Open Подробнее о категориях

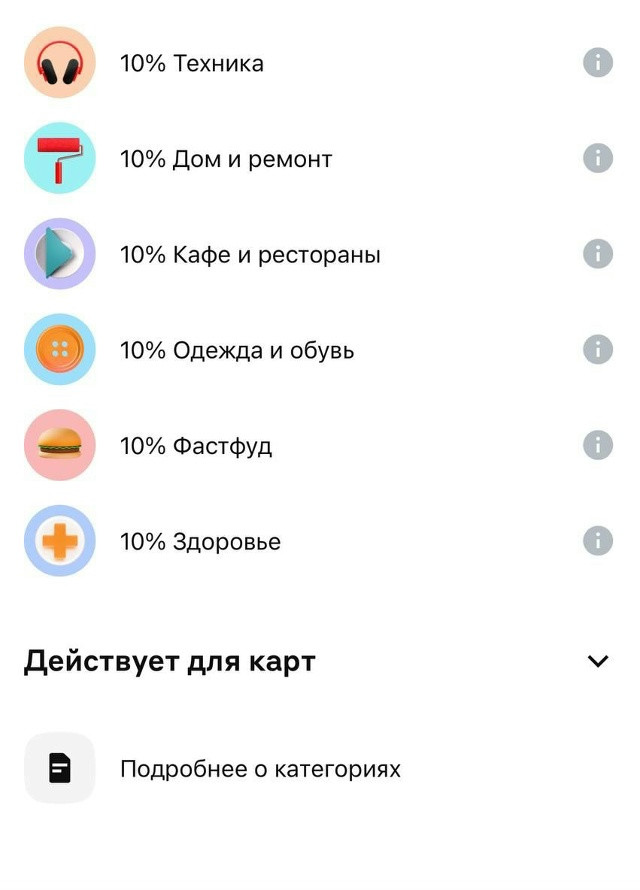(260, 769)
